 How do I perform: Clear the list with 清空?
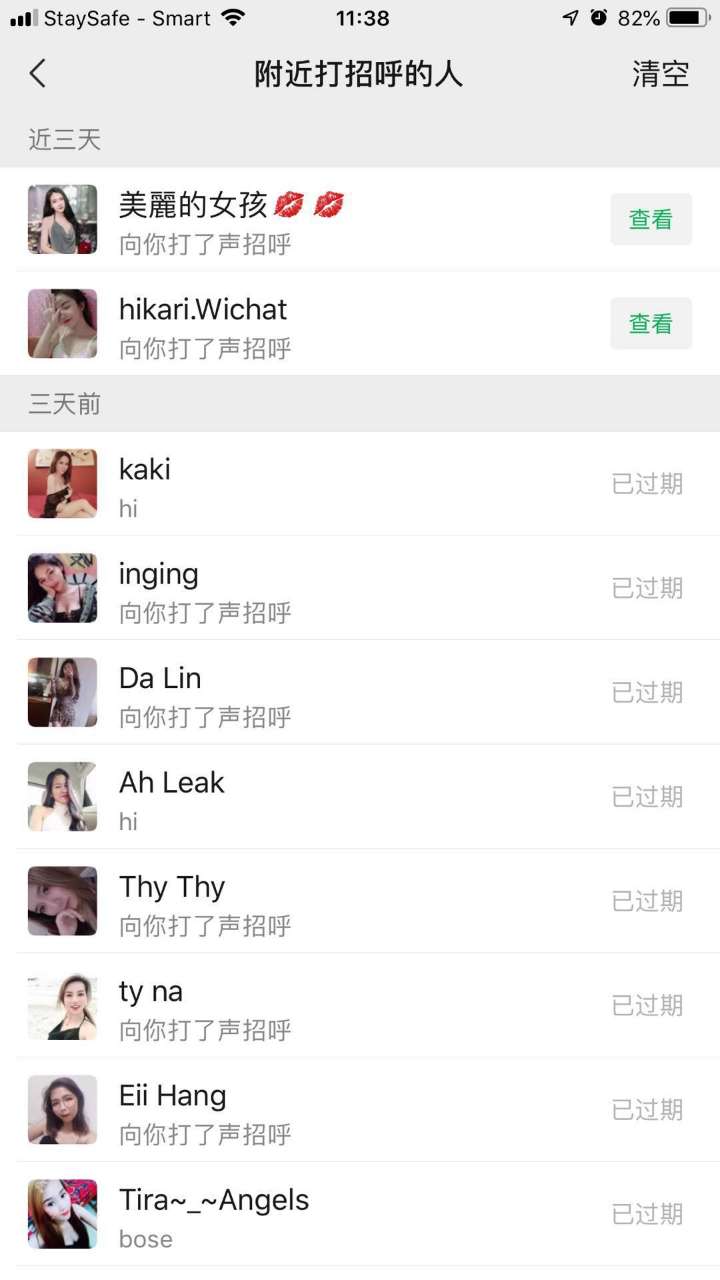pos(660,74)
